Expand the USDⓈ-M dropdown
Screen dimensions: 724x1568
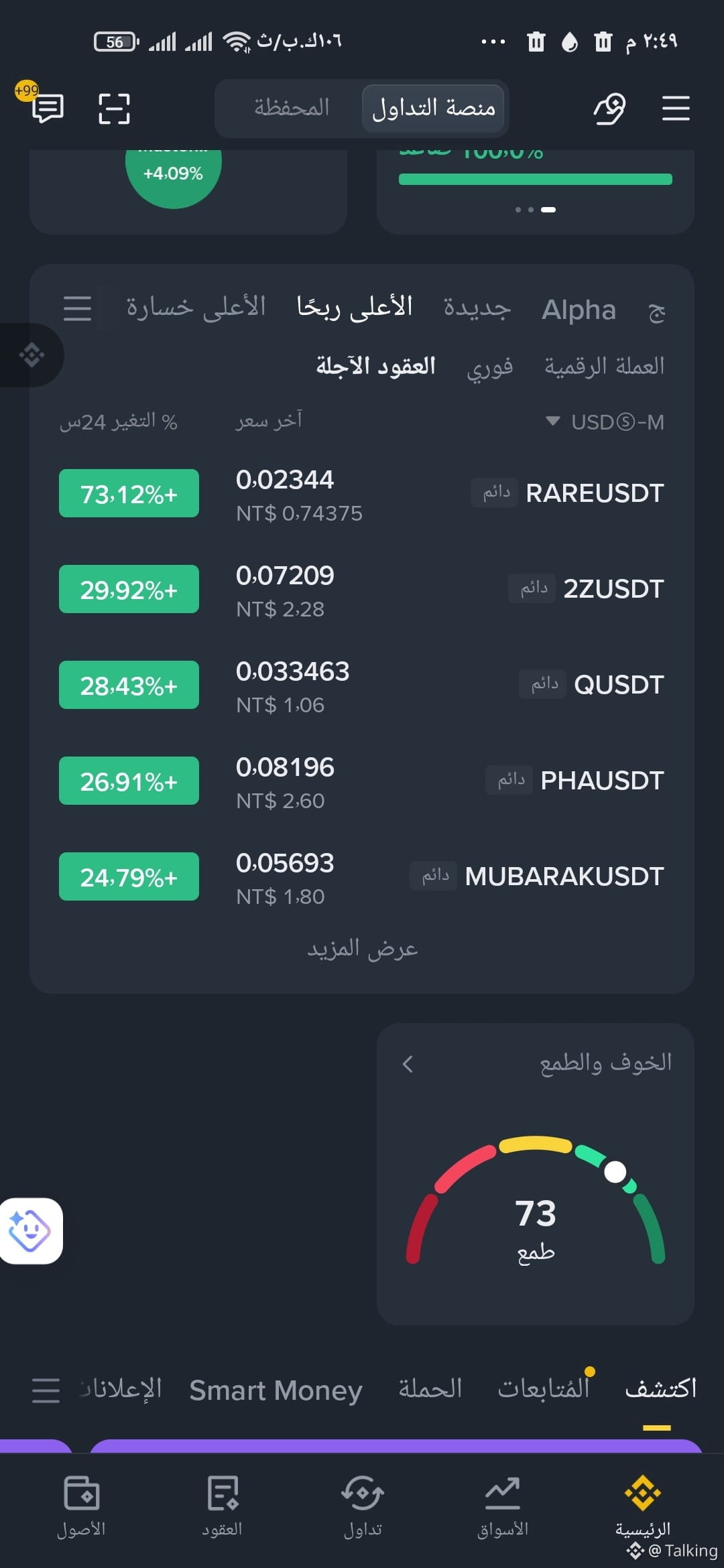(605, 422)
